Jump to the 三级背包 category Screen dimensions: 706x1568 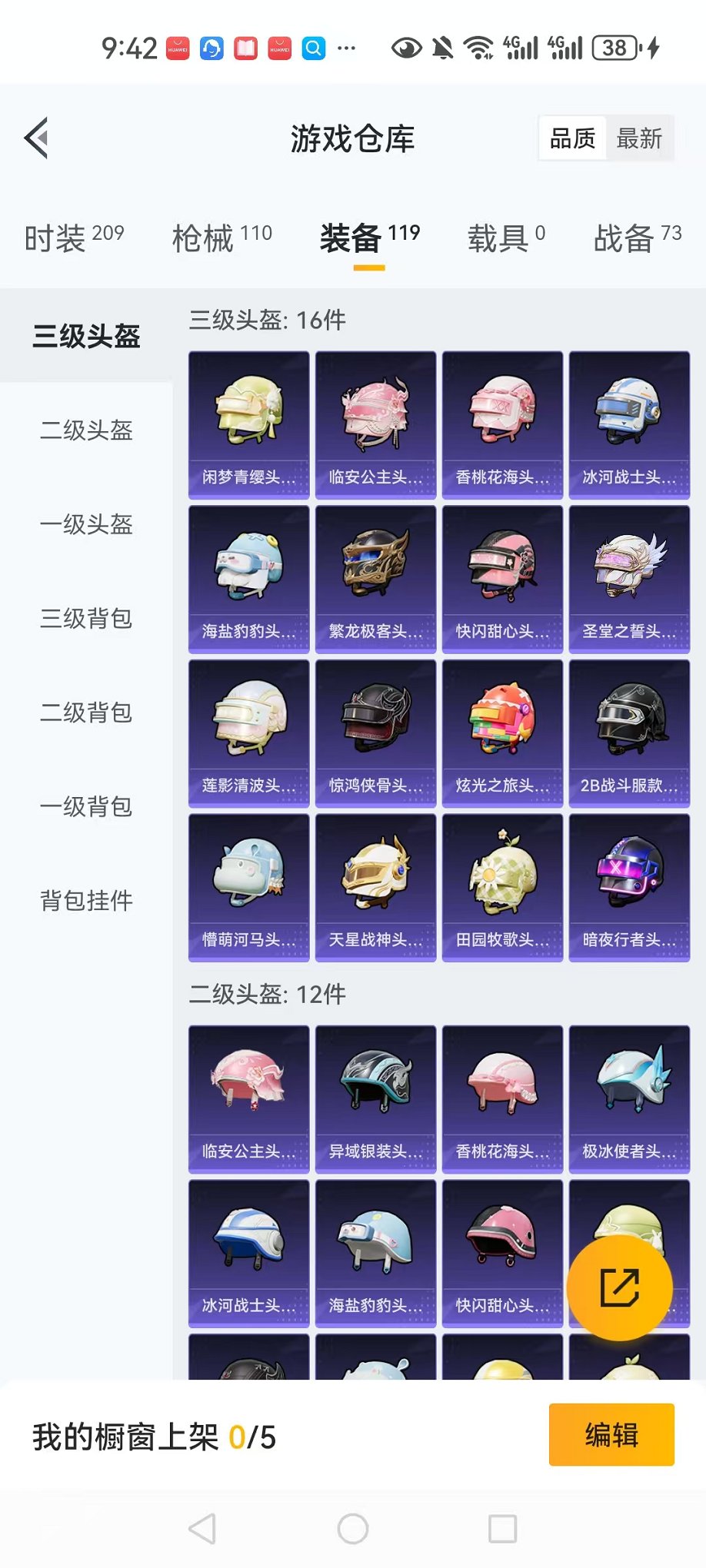coord(86,619)
